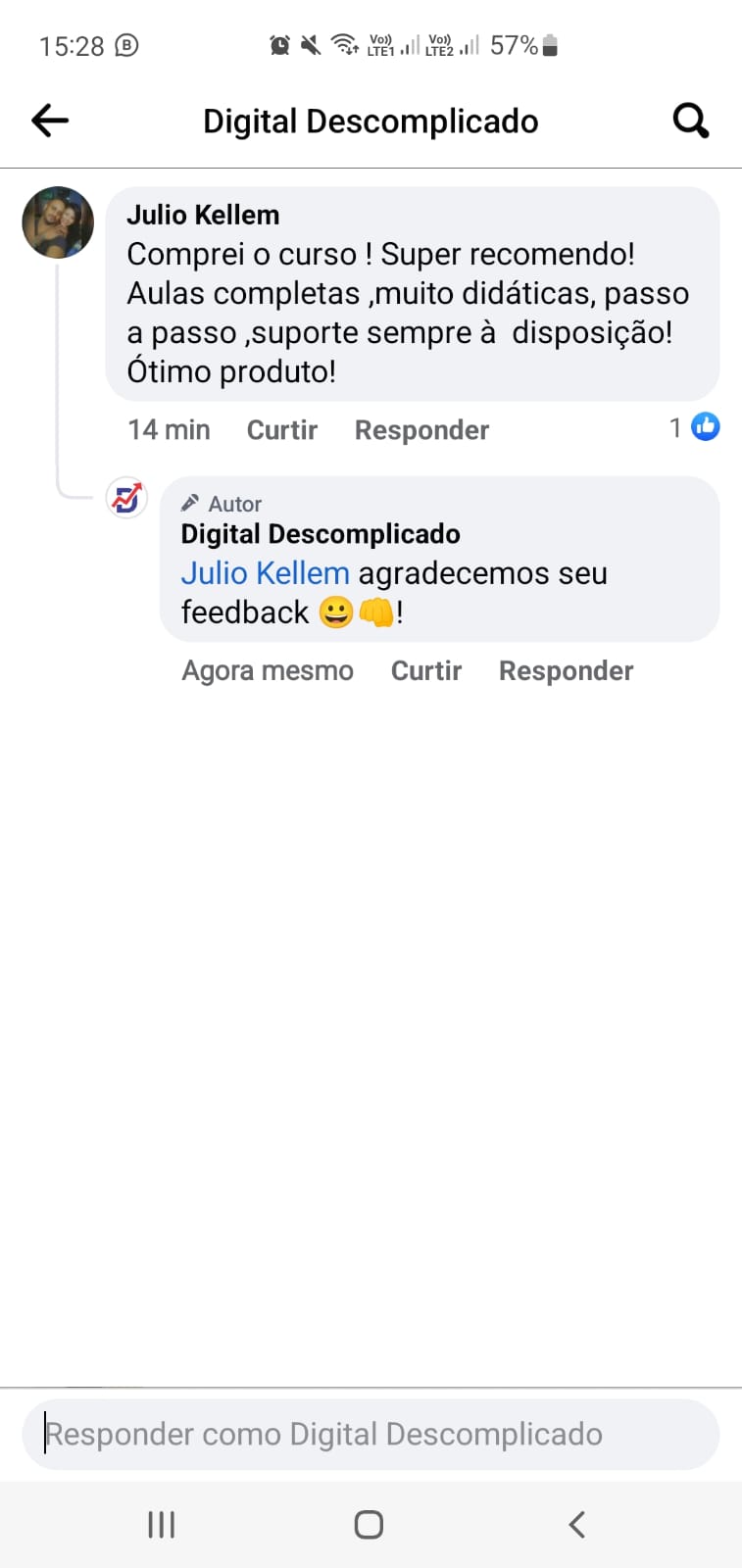
Task: Open the tagged Julio Kellem link in the reply
Action: pyautogui.click(x=265, y=573)
